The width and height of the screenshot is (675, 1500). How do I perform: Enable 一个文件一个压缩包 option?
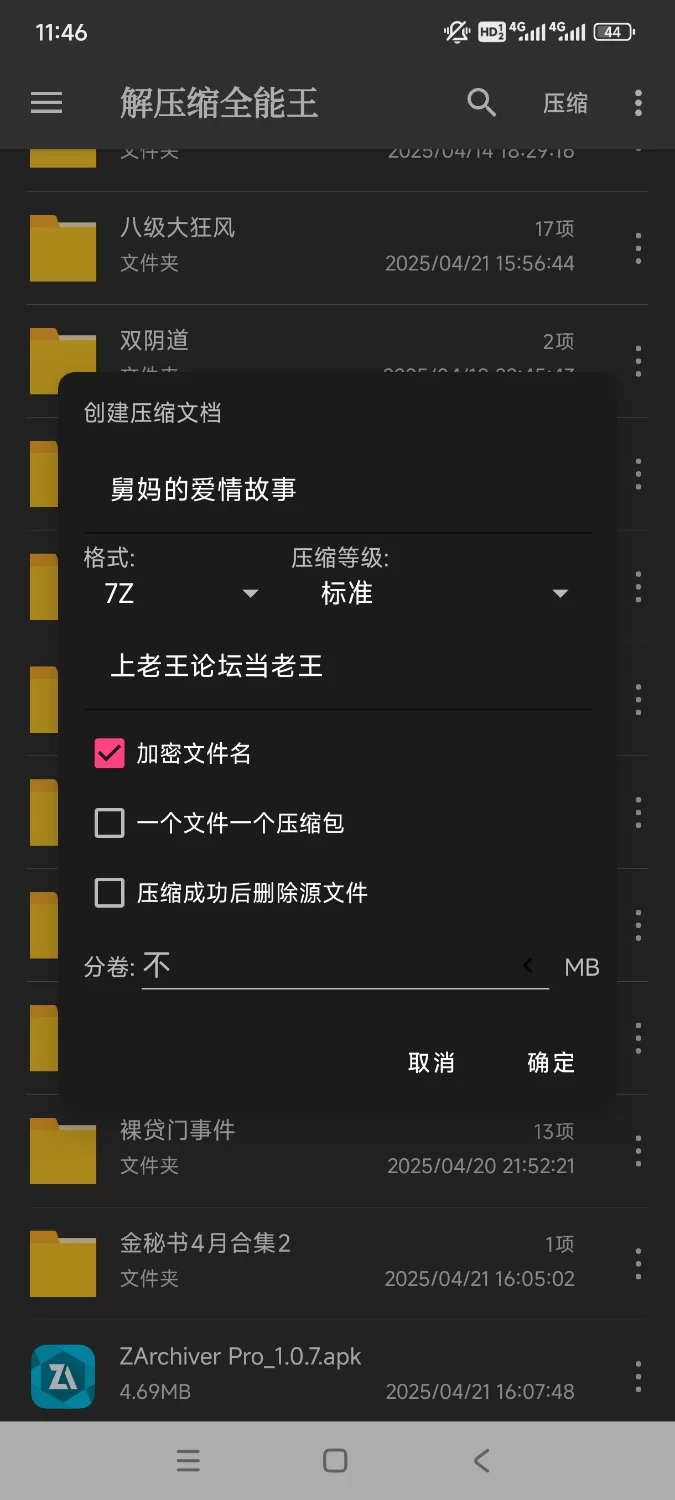(109, 823)
